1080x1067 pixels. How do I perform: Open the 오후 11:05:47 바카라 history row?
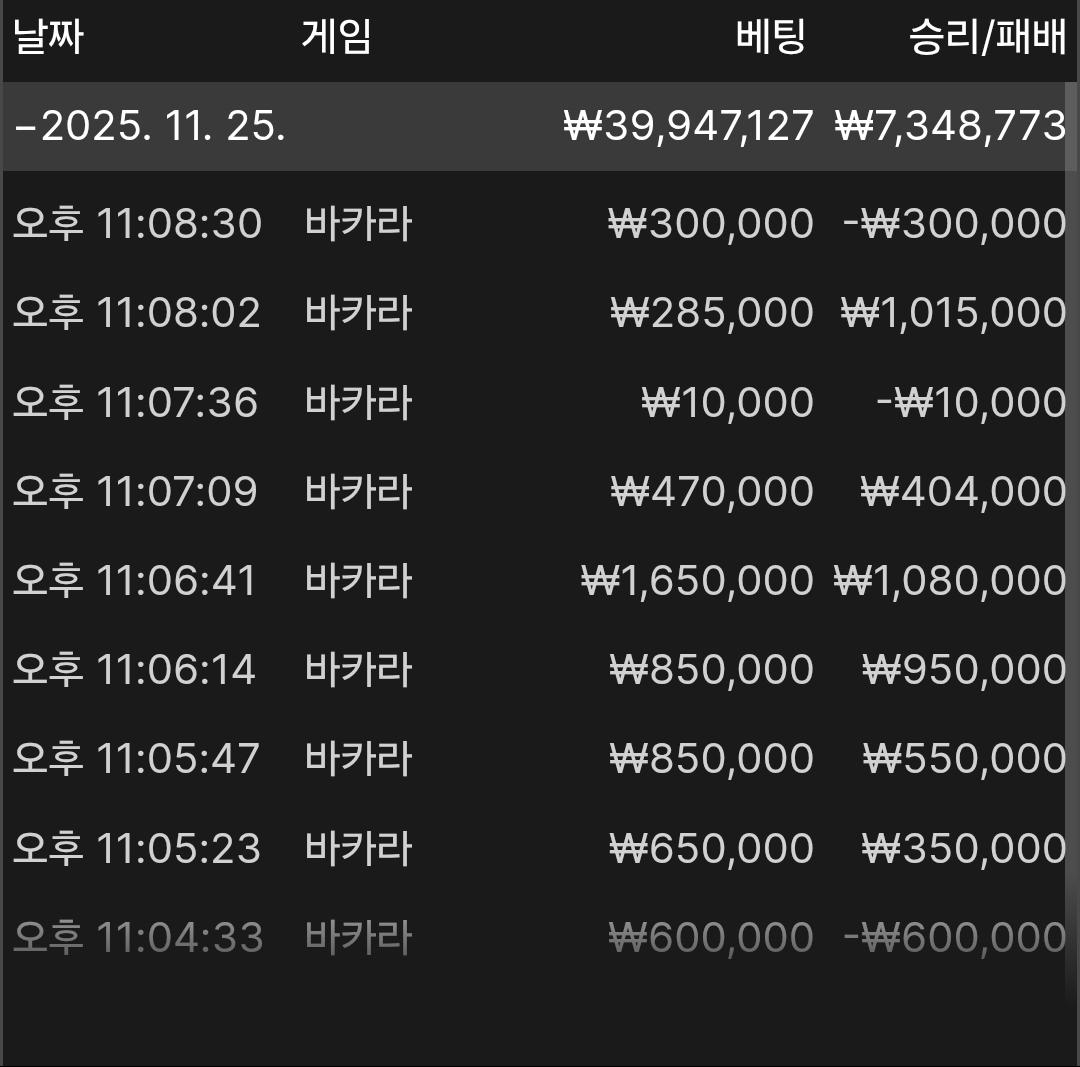point(538,758)
